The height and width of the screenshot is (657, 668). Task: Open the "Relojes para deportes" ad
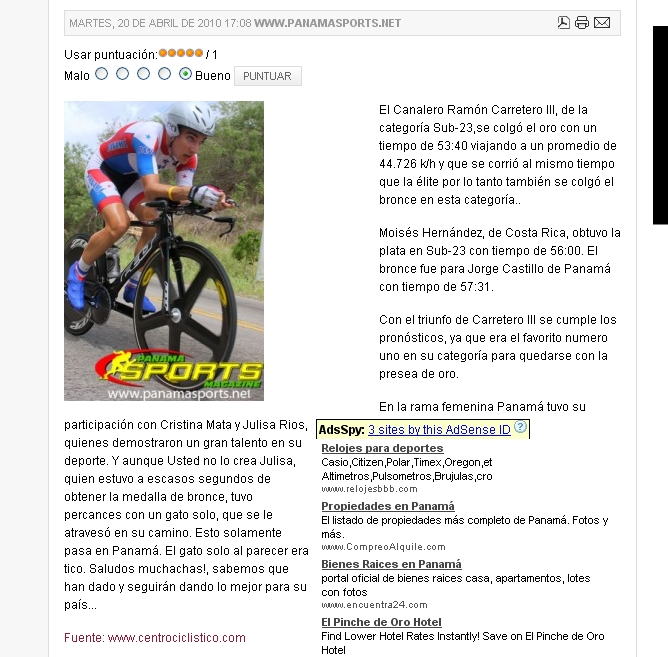pos(382,448)
